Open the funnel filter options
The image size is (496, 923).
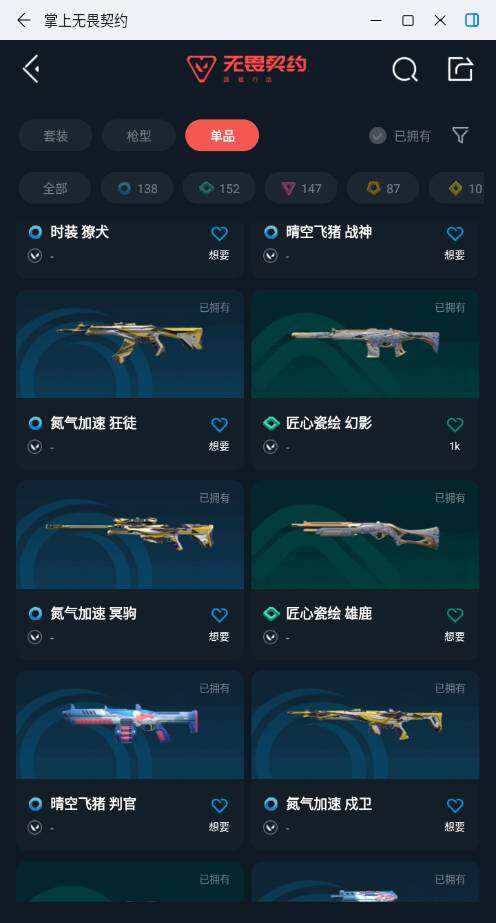coord(460,136)
